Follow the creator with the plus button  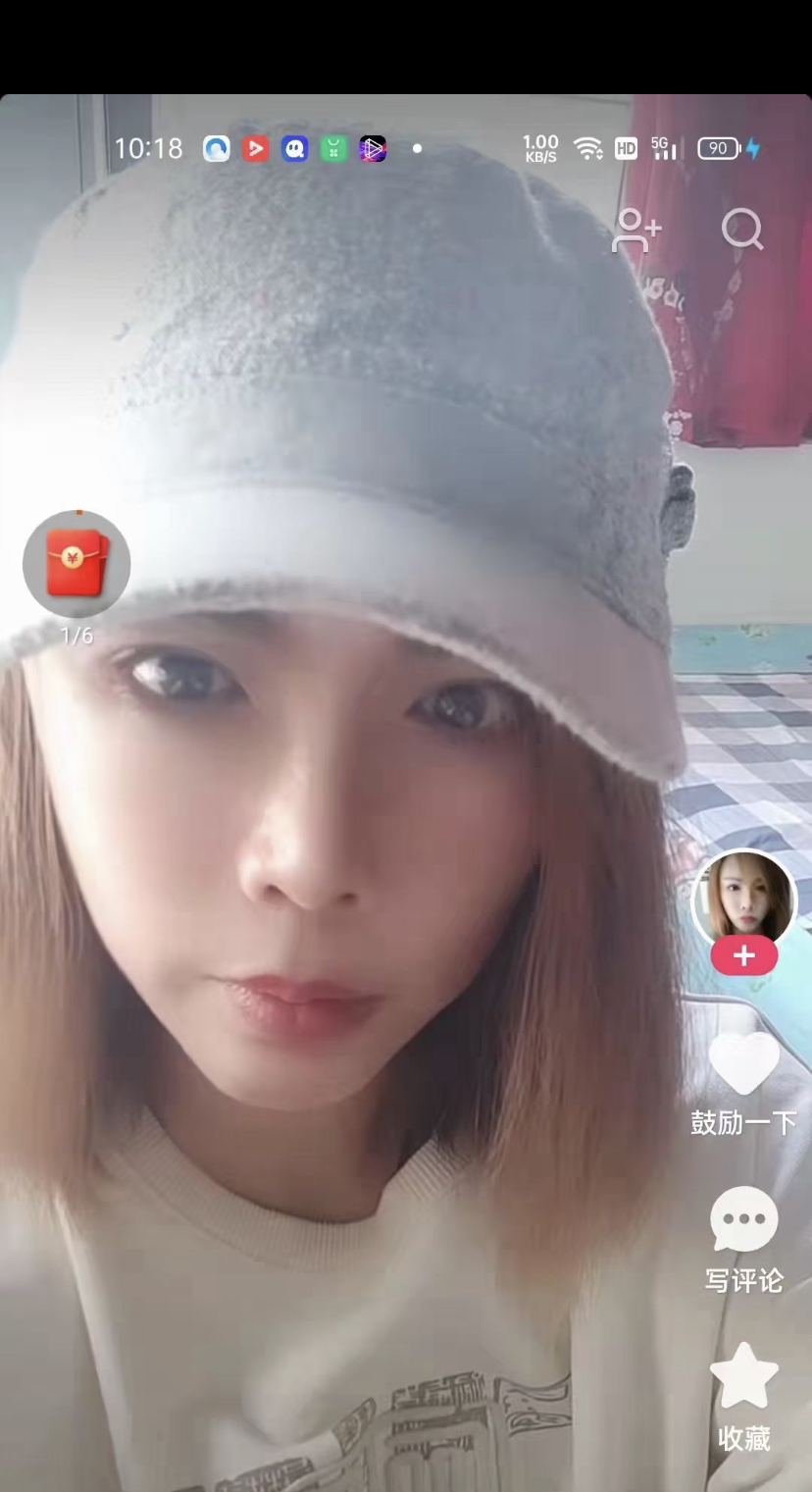pyautogui.click(x=742, y=953)
